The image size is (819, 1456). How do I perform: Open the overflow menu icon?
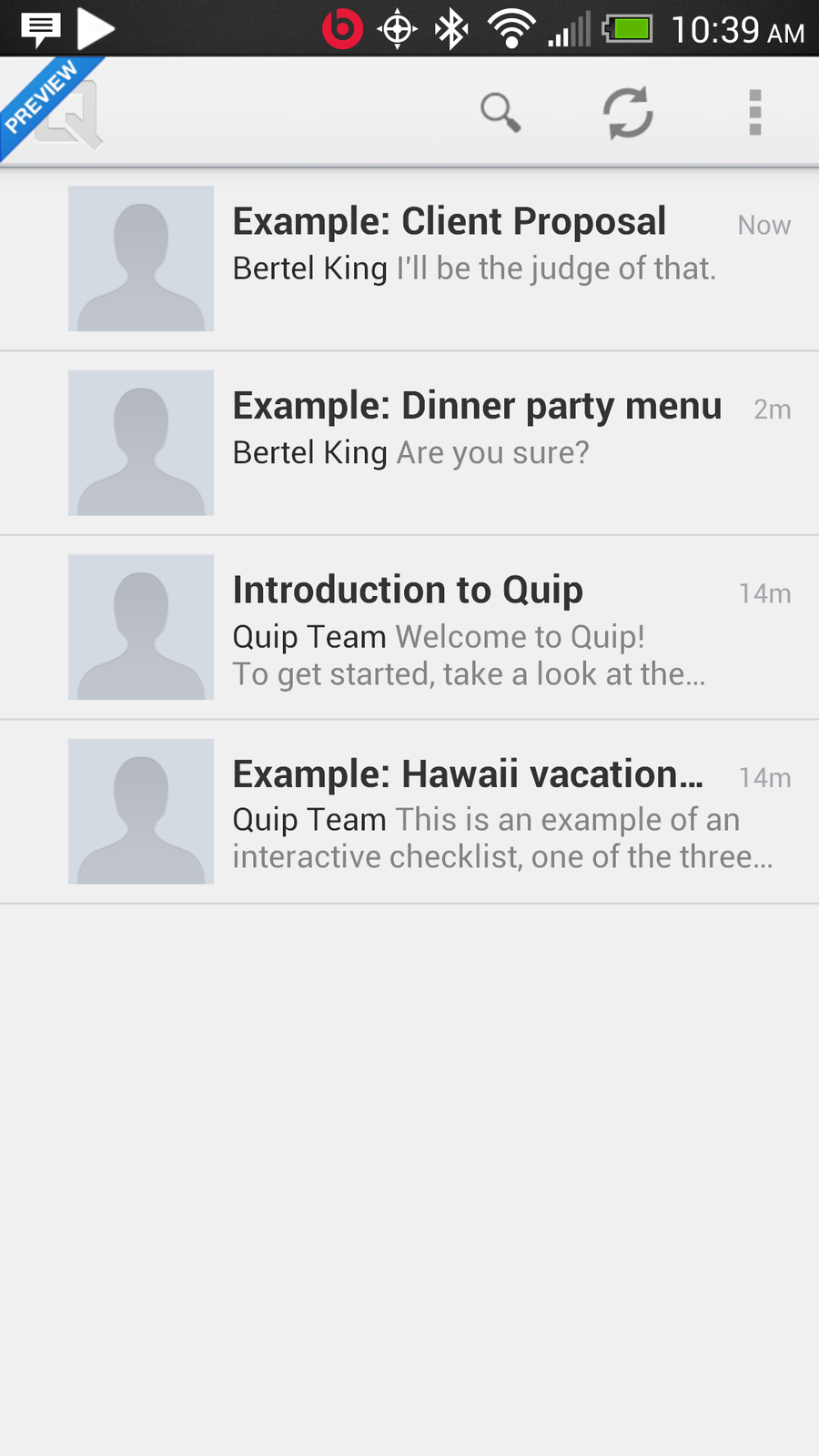pos(753,111)
